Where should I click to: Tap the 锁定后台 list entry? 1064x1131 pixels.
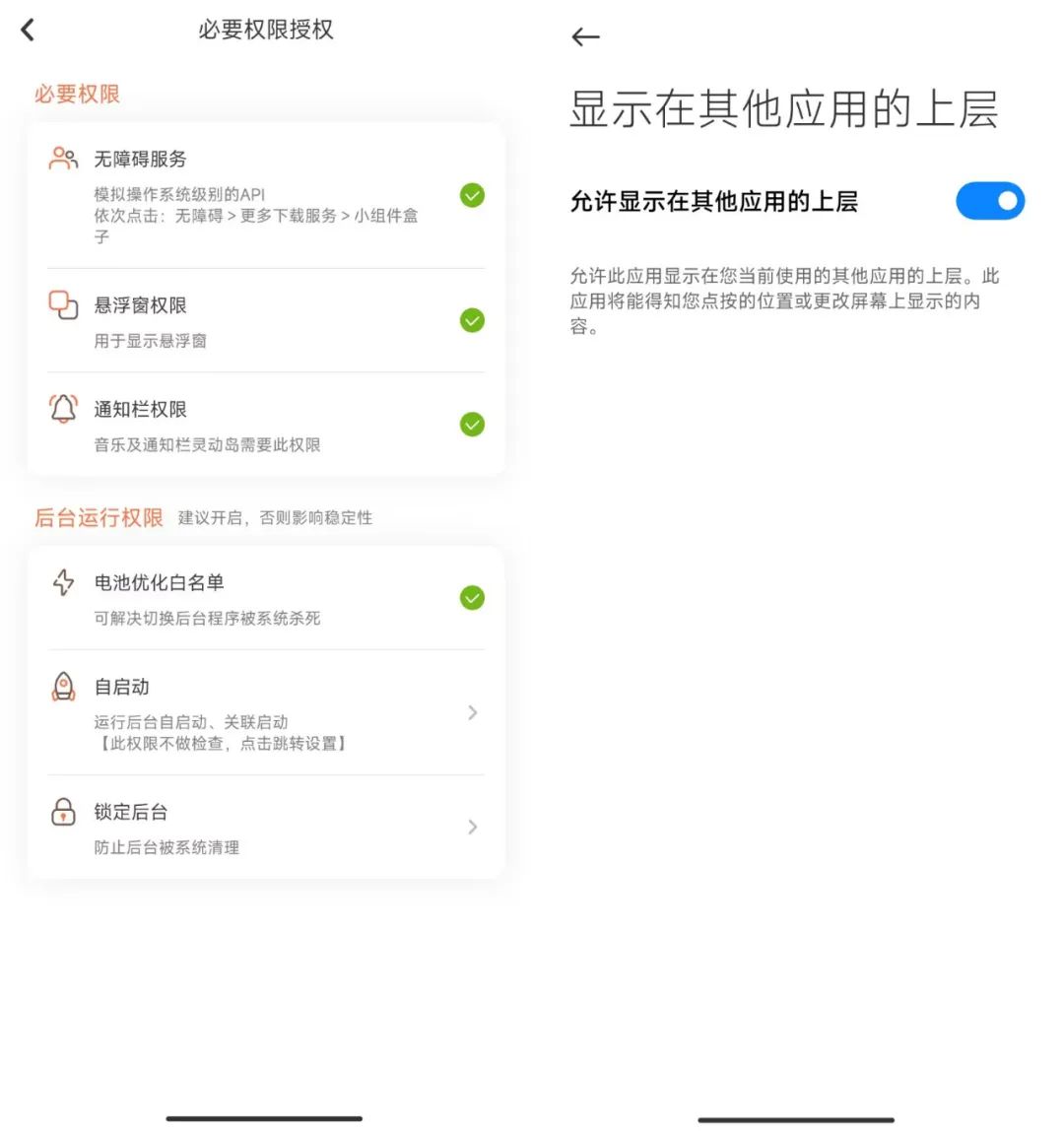click(130, 812)
